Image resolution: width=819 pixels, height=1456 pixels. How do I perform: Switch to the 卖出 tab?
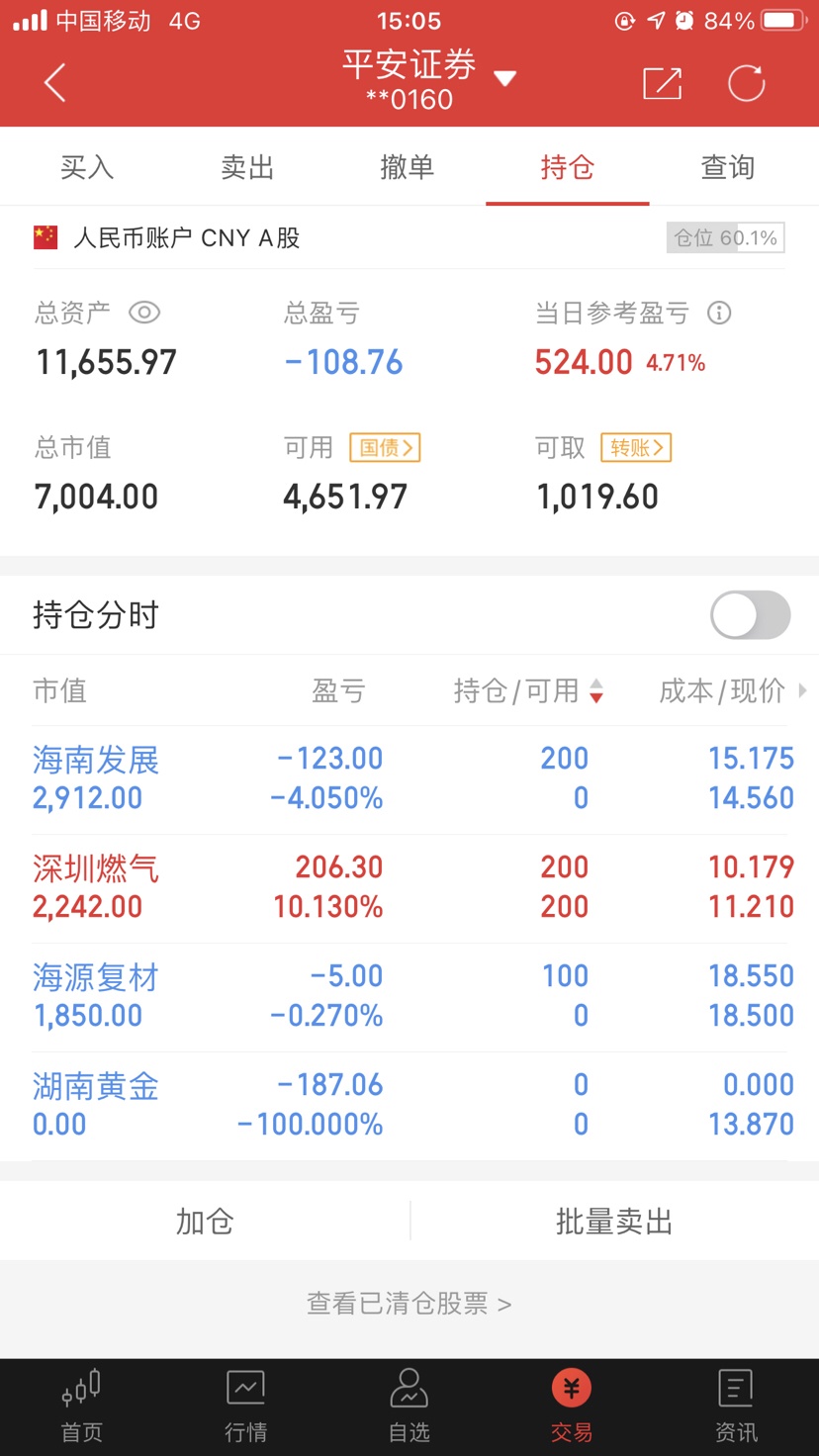tap(247, 167)
